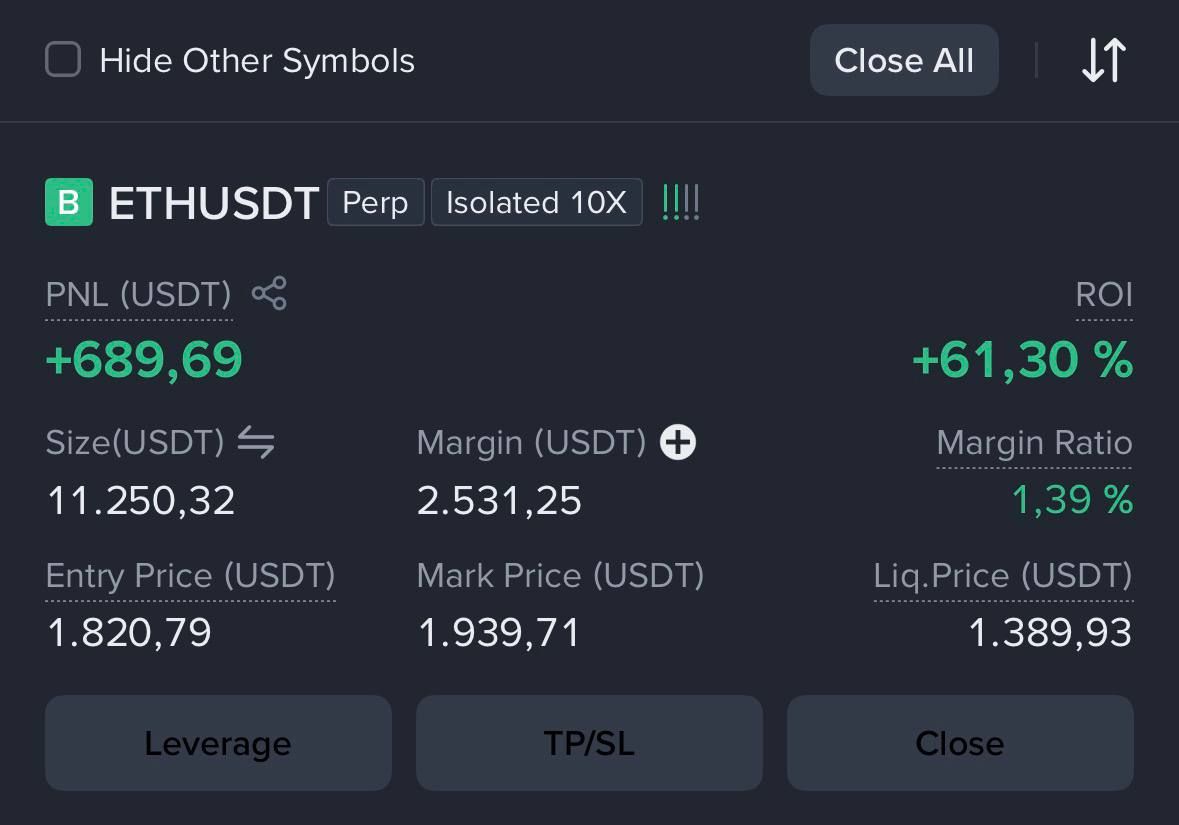1179x825 pixels.
Task: Open the sort order arrows icon
Action: coord(1103,60)
